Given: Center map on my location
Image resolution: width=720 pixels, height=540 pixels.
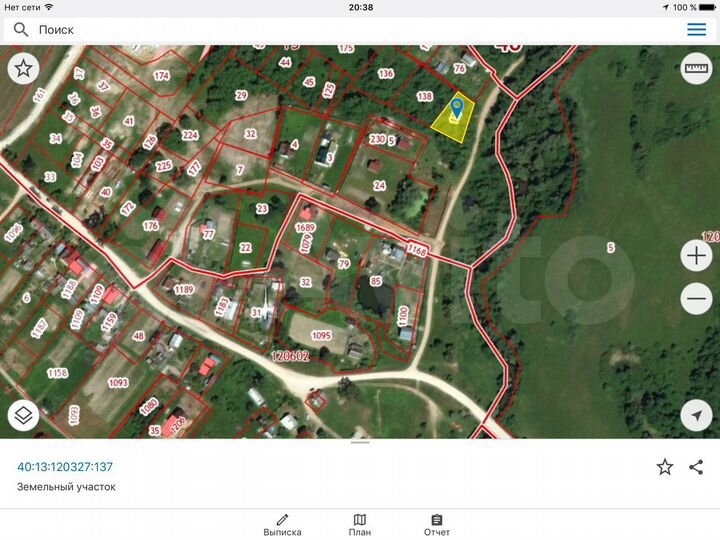Looking at the screenshot, I should 695,415.
